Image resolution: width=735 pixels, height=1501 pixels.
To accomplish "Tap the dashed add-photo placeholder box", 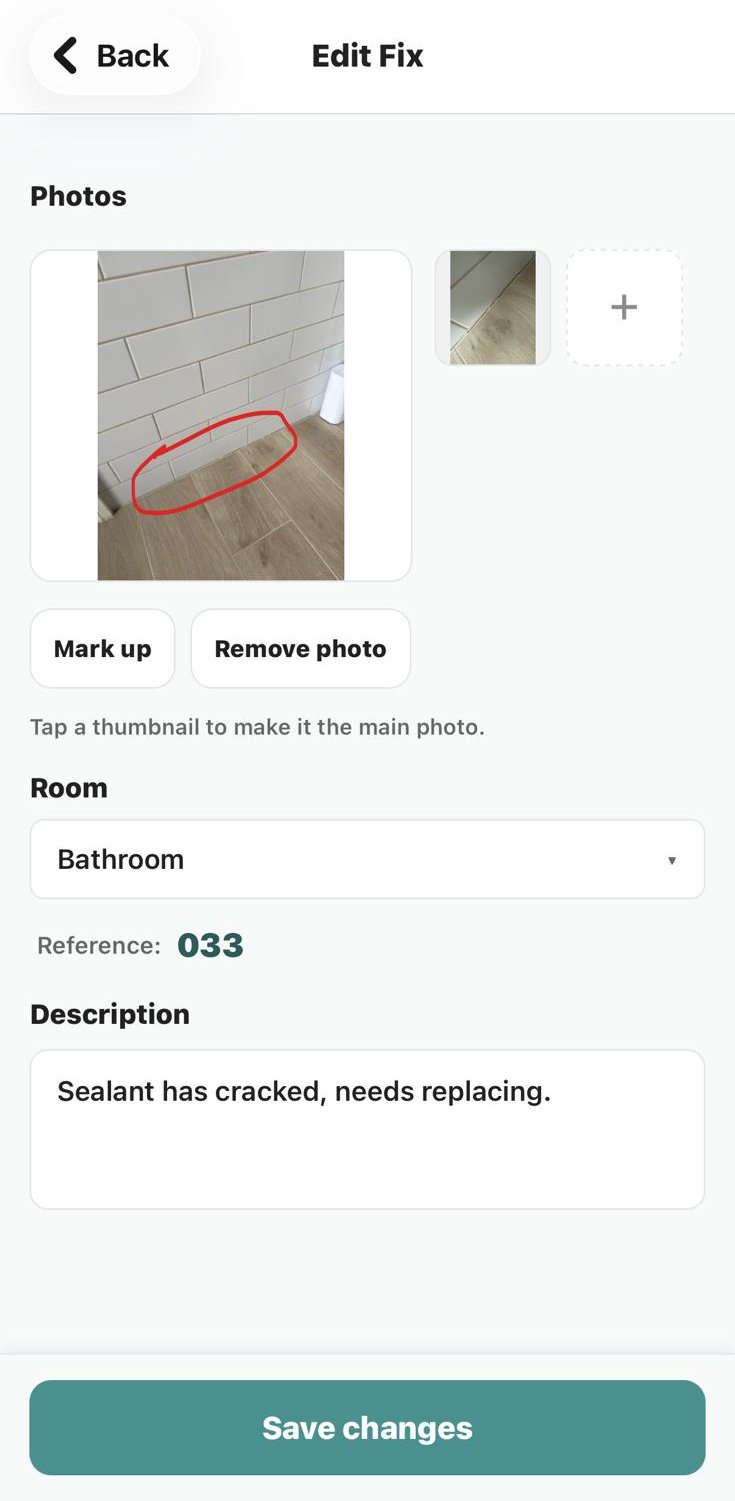I will click(x=623, y=307).
